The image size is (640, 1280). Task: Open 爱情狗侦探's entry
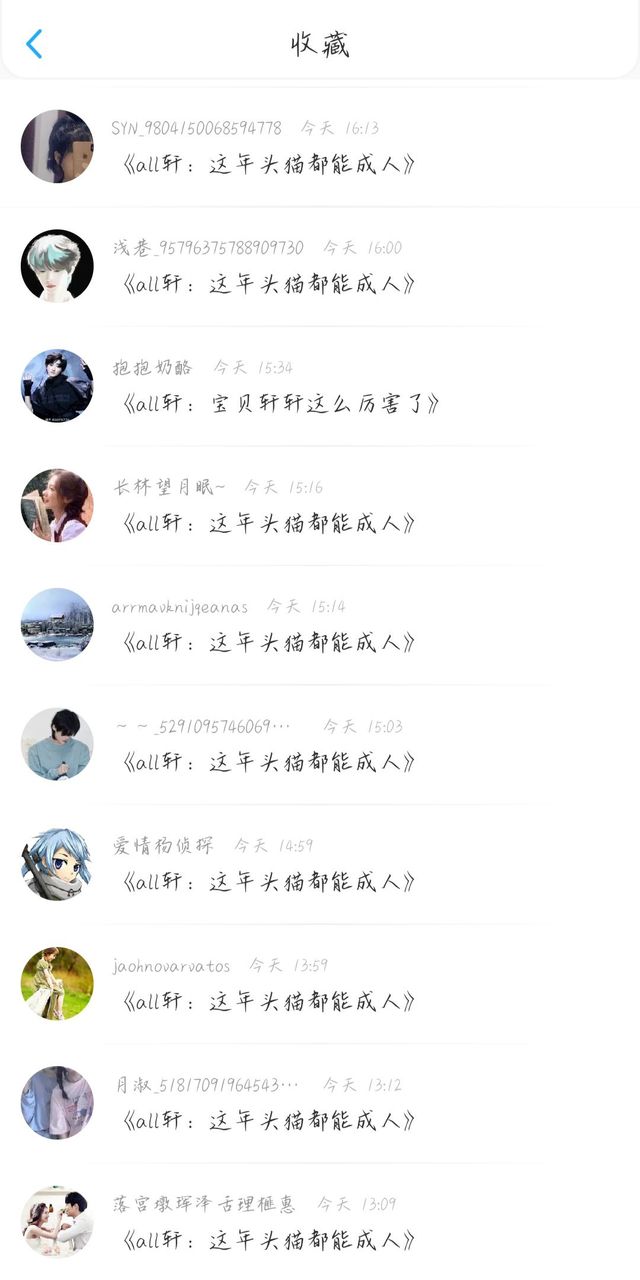point(320,864)
